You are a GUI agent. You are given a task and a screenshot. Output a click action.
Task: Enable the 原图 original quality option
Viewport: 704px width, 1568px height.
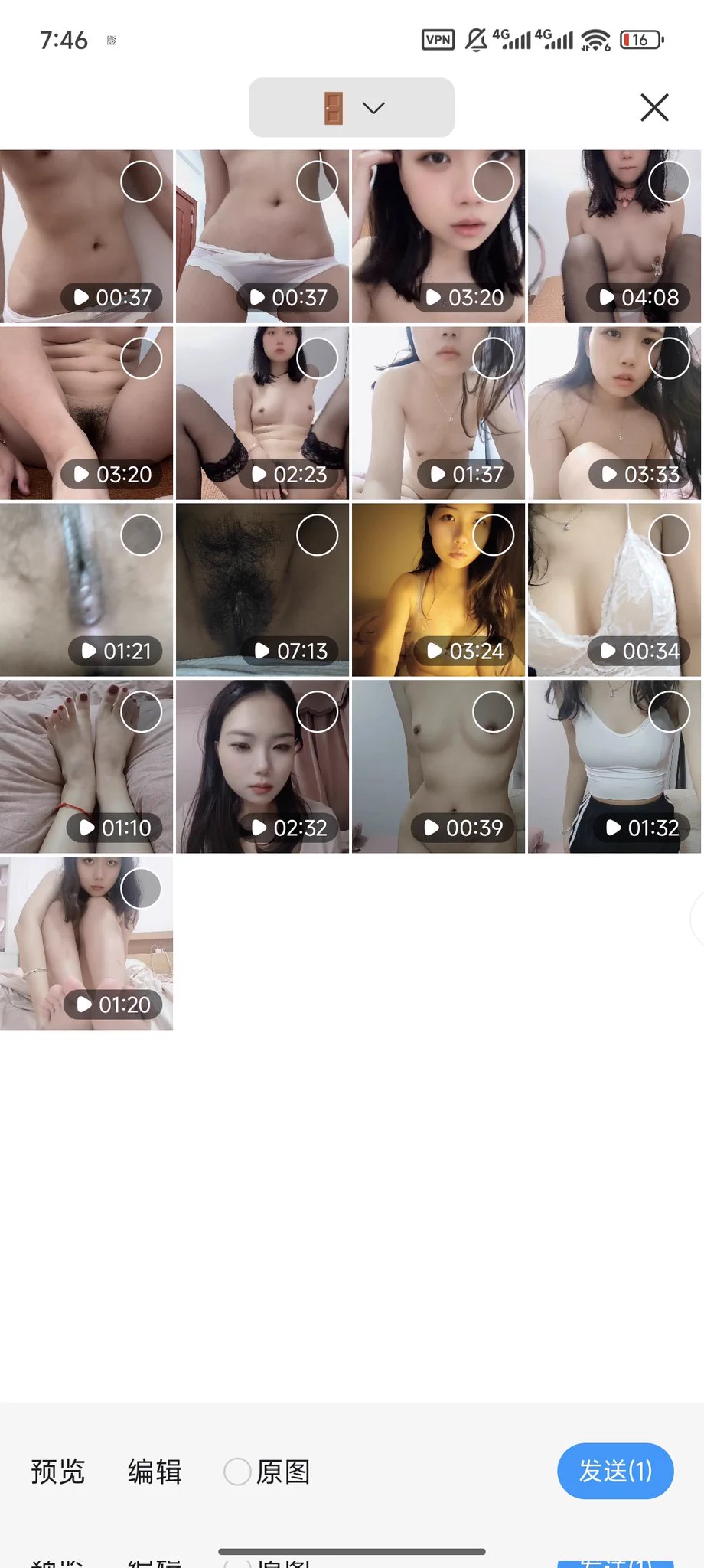tap(237, 1471)
